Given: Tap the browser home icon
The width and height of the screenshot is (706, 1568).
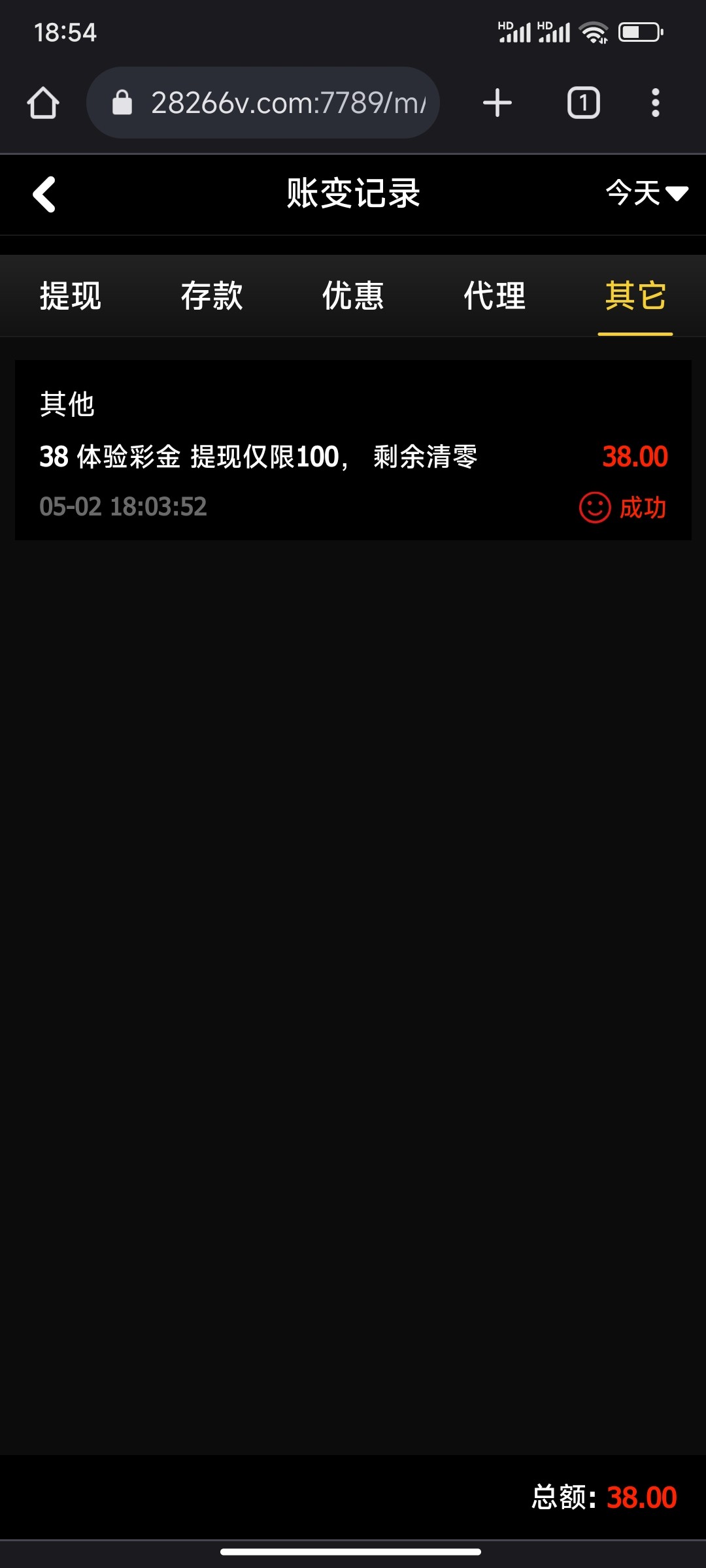Looking at the screenshot, I should pyautogui.click(x=43, y=103).
